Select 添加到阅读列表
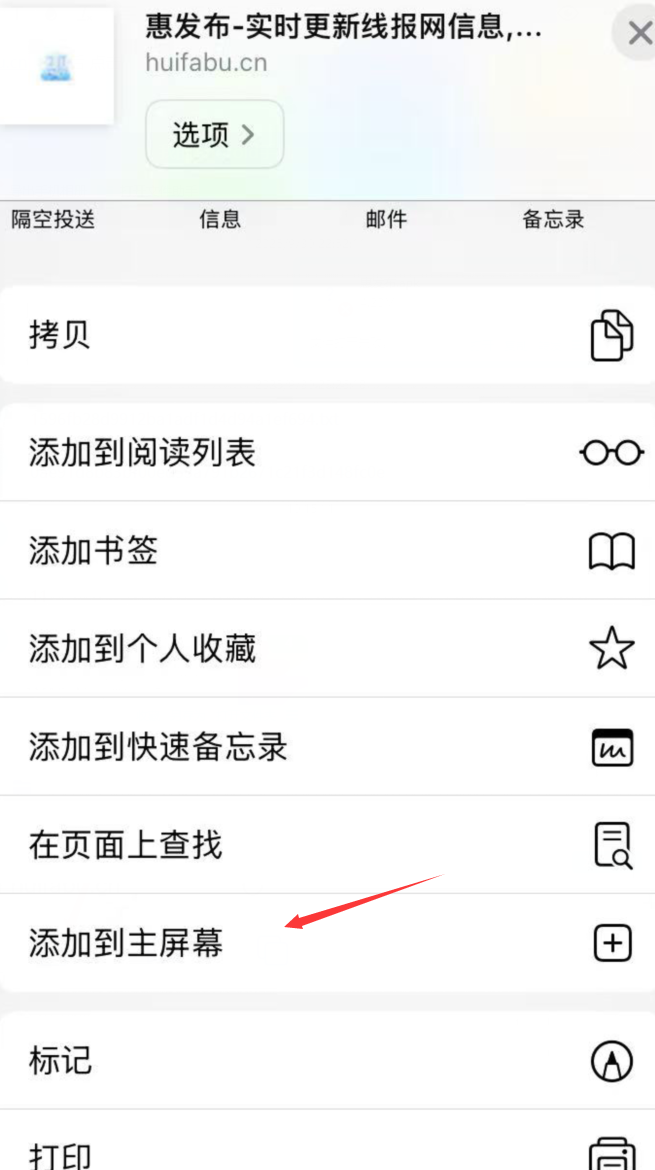Viewport: 655px width, 1170px height. (327, 452)
